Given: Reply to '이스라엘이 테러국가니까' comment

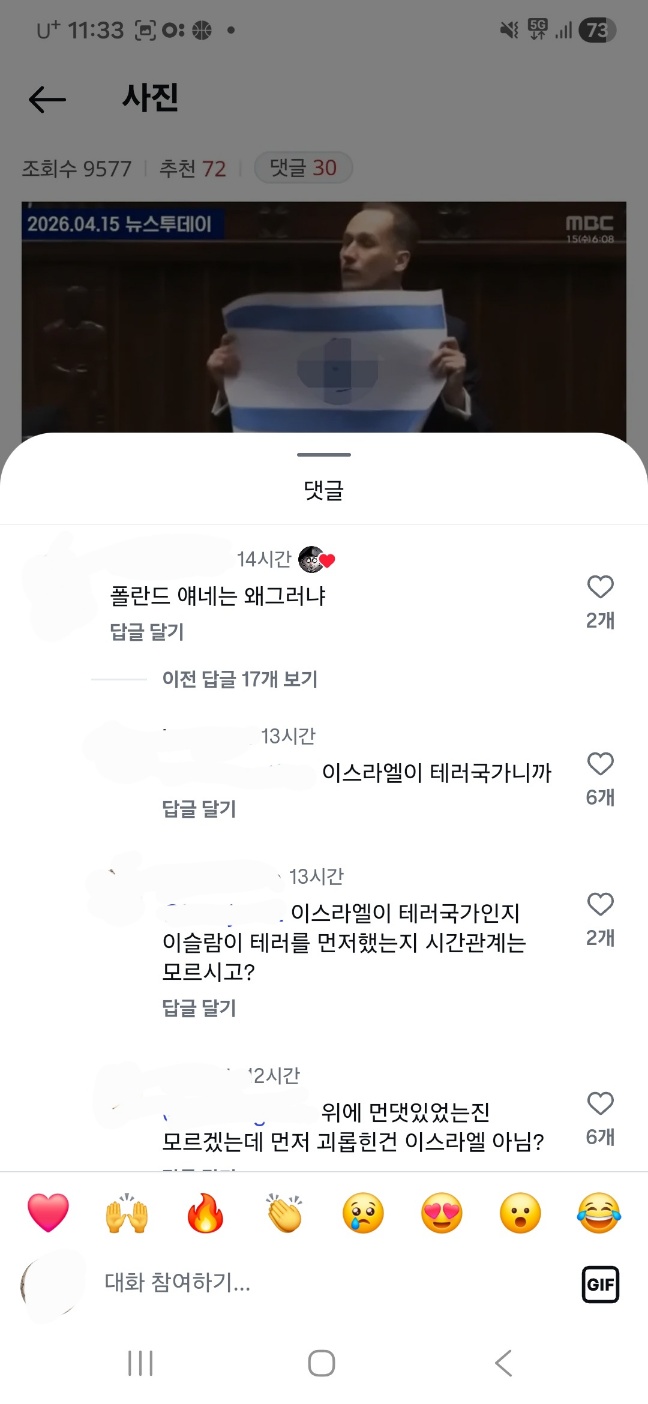Looking at the screenshot, I should coord(199,808).
